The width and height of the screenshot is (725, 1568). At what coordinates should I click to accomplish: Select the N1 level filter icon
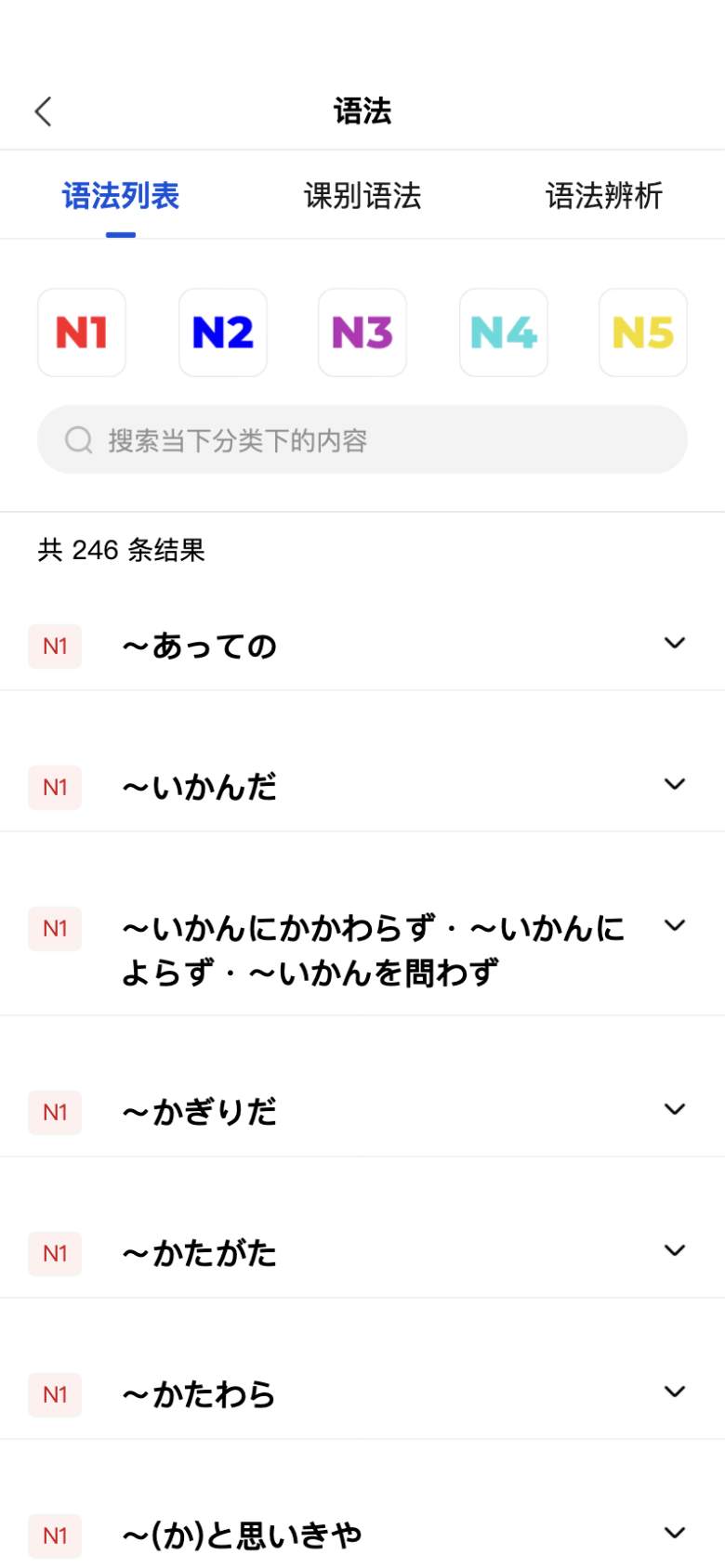pos(81,332)
